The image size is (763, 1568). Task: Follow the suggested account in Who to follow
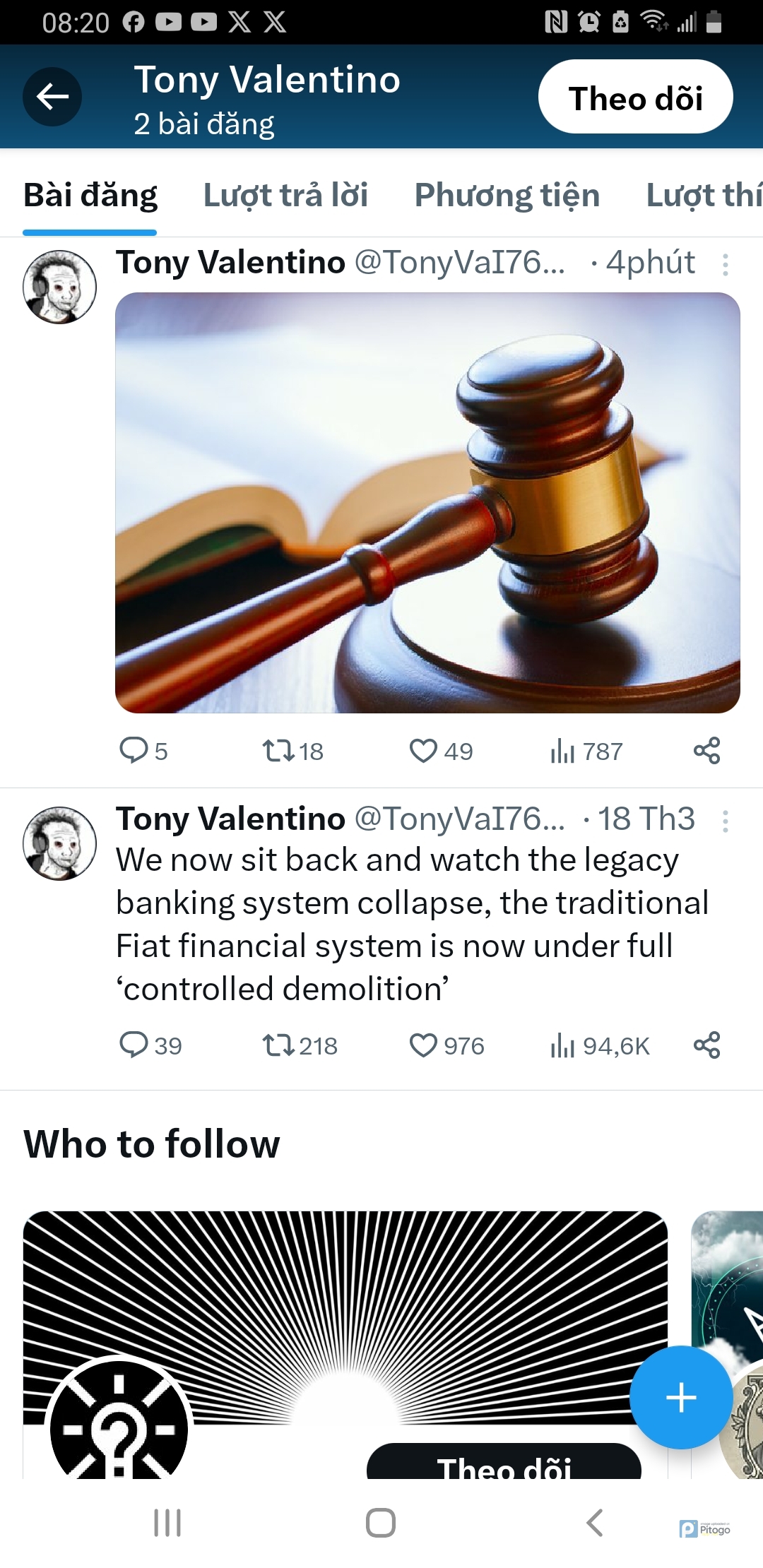tap(504, 1463)
